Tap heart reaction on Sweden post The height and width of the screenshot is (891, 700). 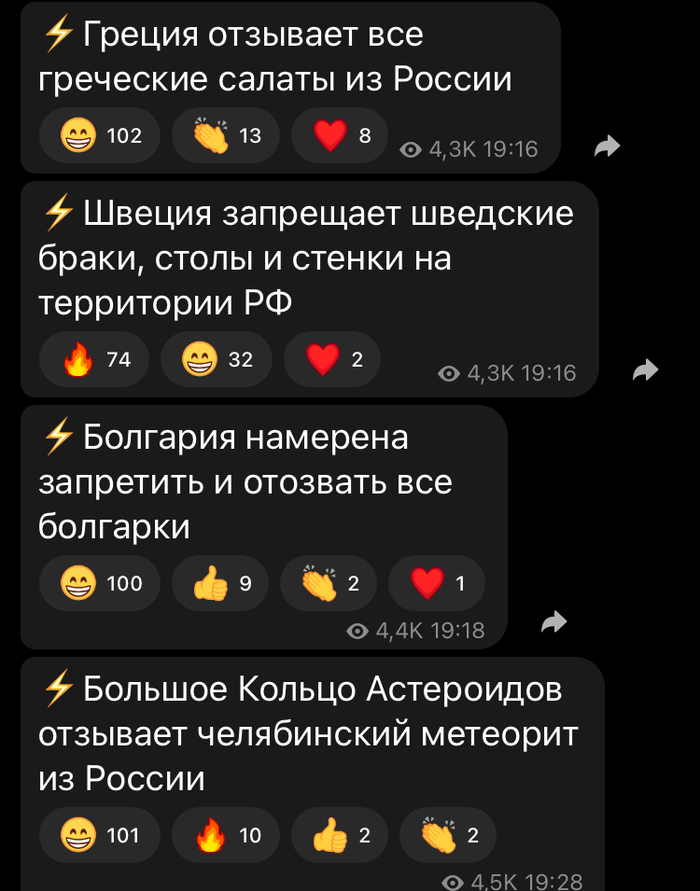(x=332, y=360)
